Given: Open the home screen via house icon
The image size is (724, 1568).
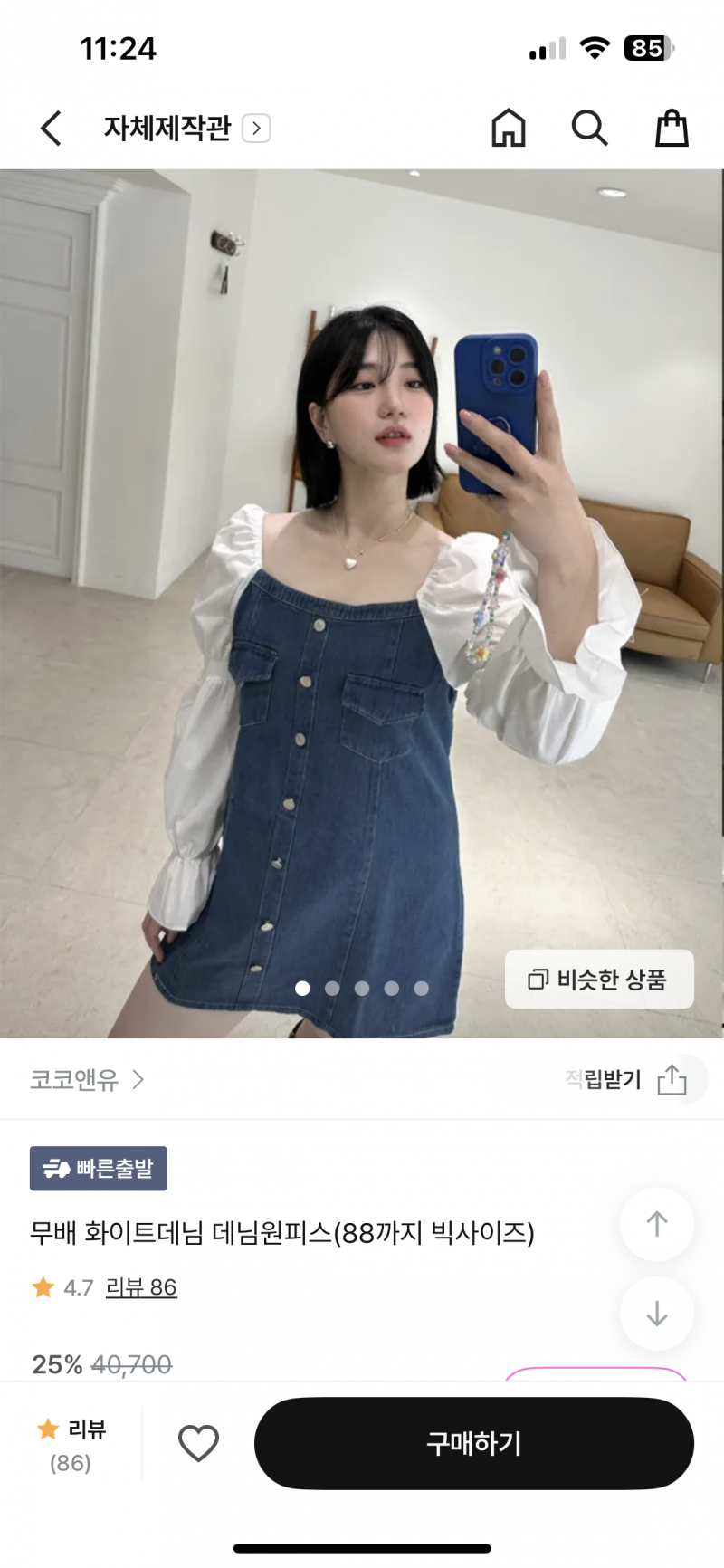Looking at the screenshot, I should tap(509, 128).
